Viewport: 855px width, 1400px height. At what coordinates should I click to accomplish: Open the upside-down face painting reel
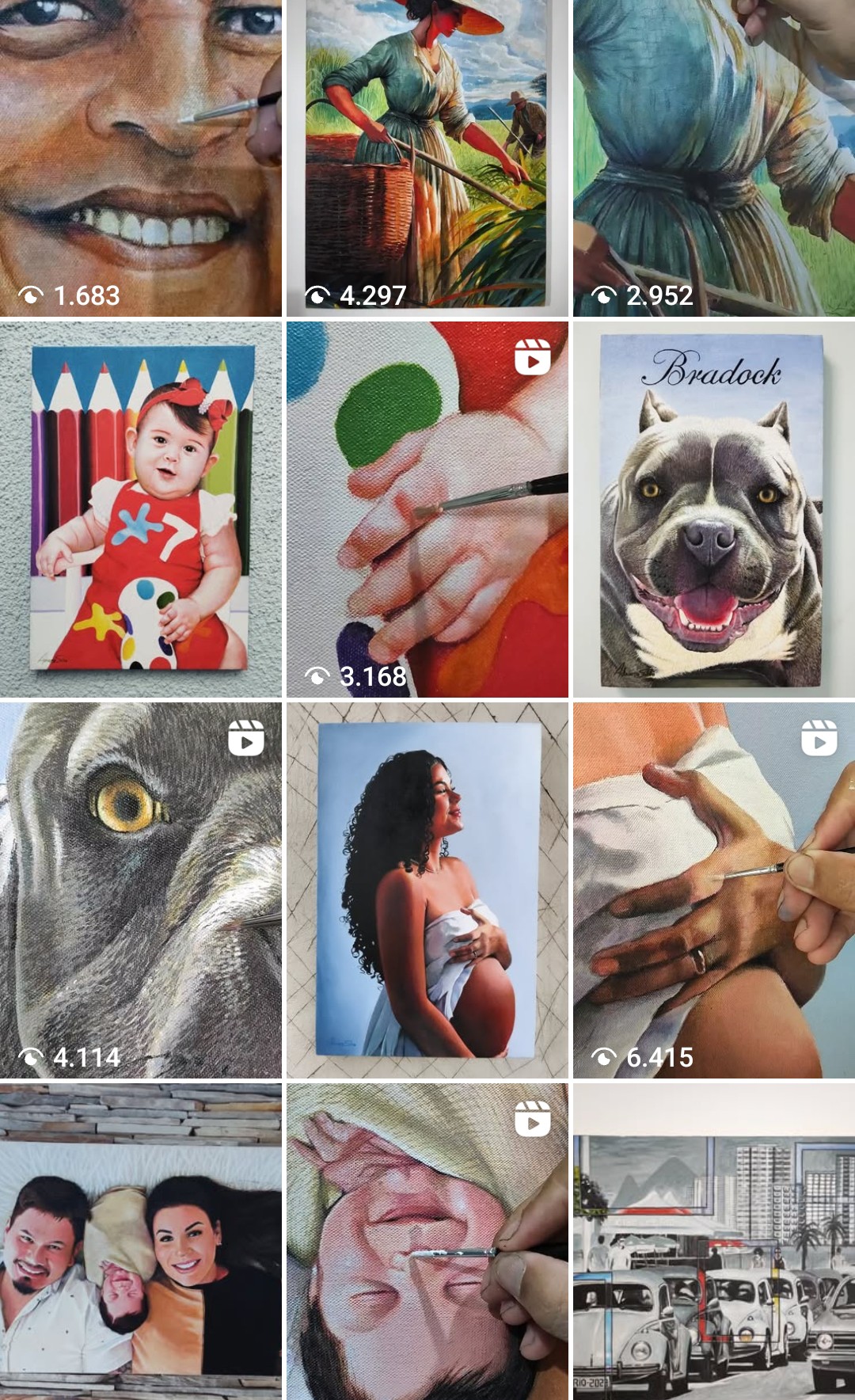tap(427, 1242)
